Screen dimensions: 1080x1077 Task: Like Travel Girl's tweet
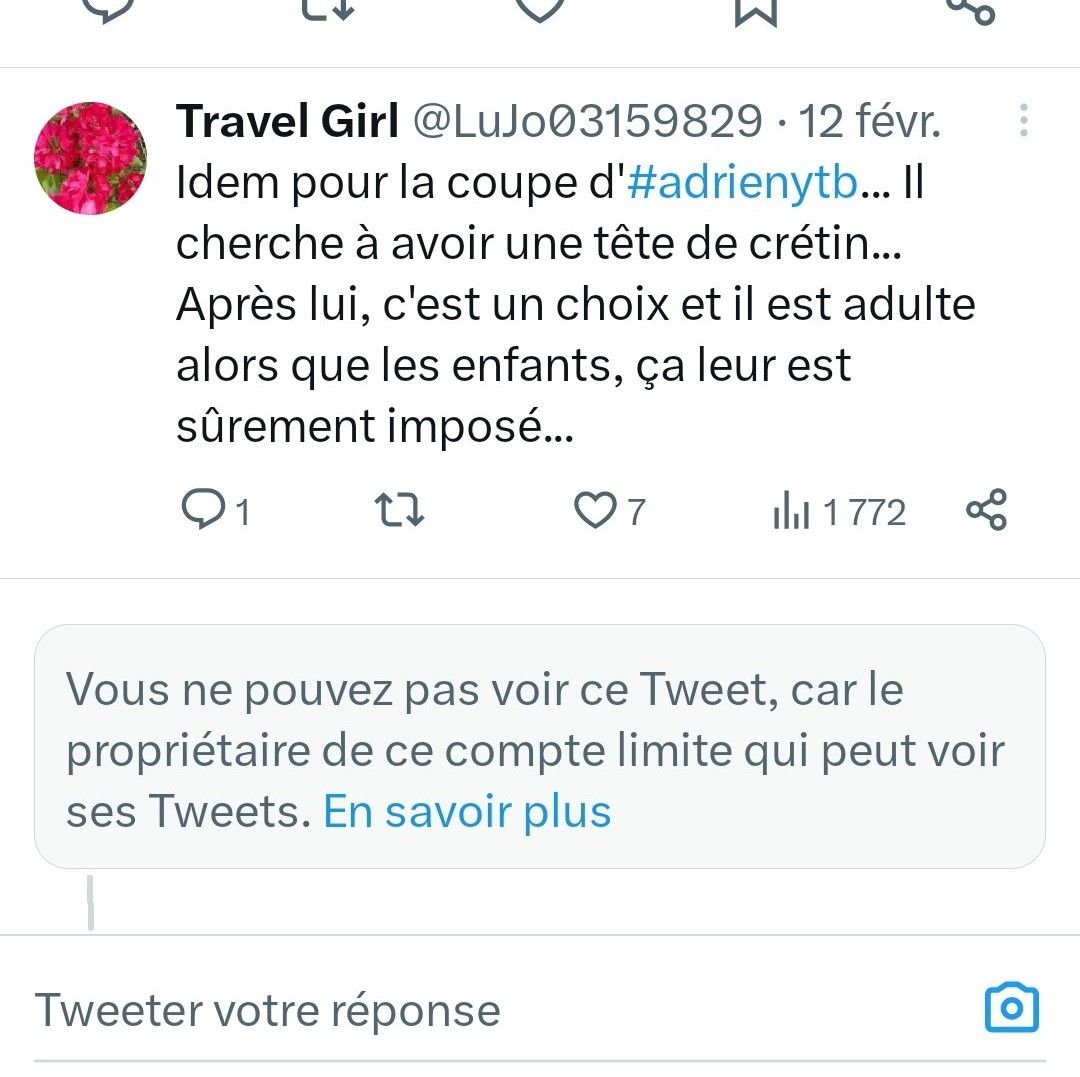click(595, 511)
